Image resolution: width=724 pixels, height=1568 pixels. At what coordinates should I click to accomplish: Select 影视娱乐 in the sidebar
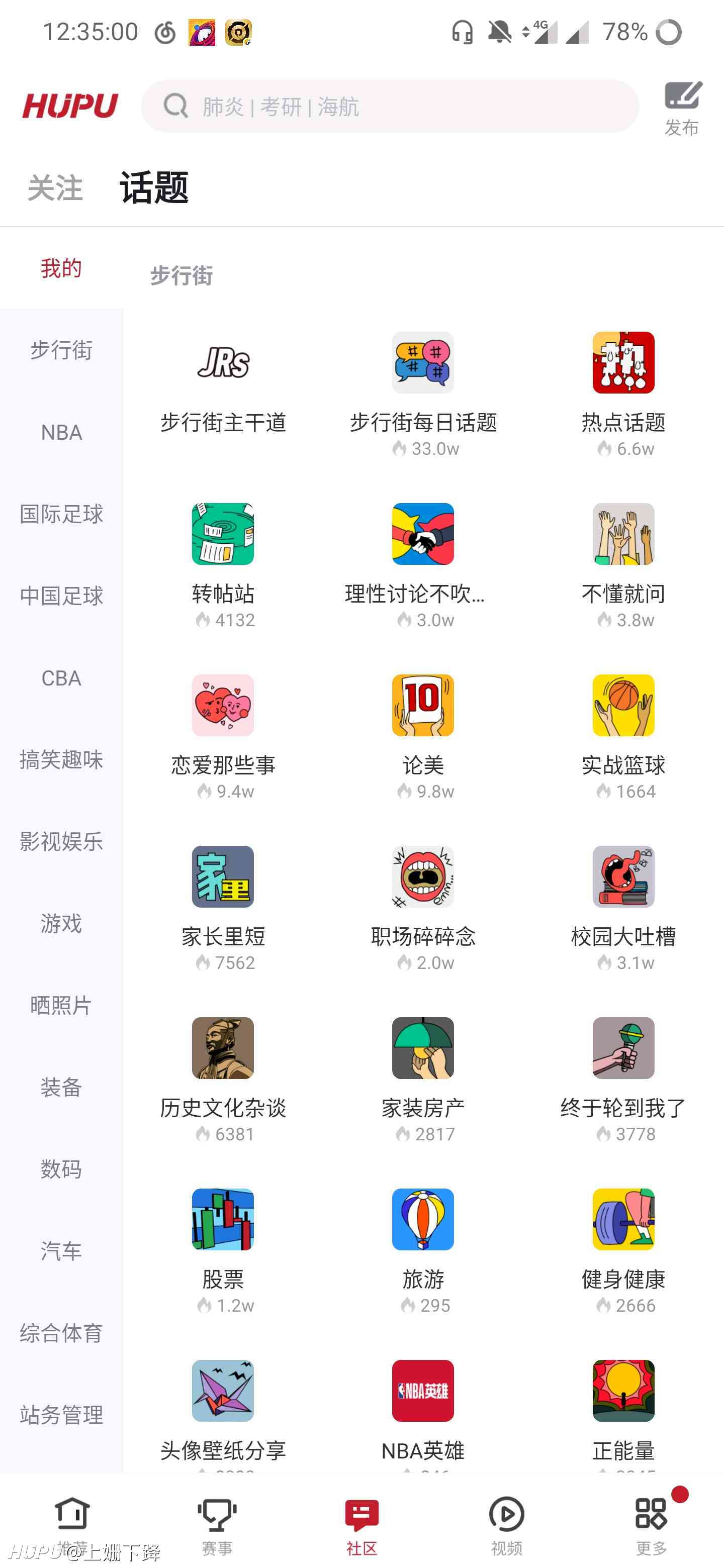(x=61, y=841)
